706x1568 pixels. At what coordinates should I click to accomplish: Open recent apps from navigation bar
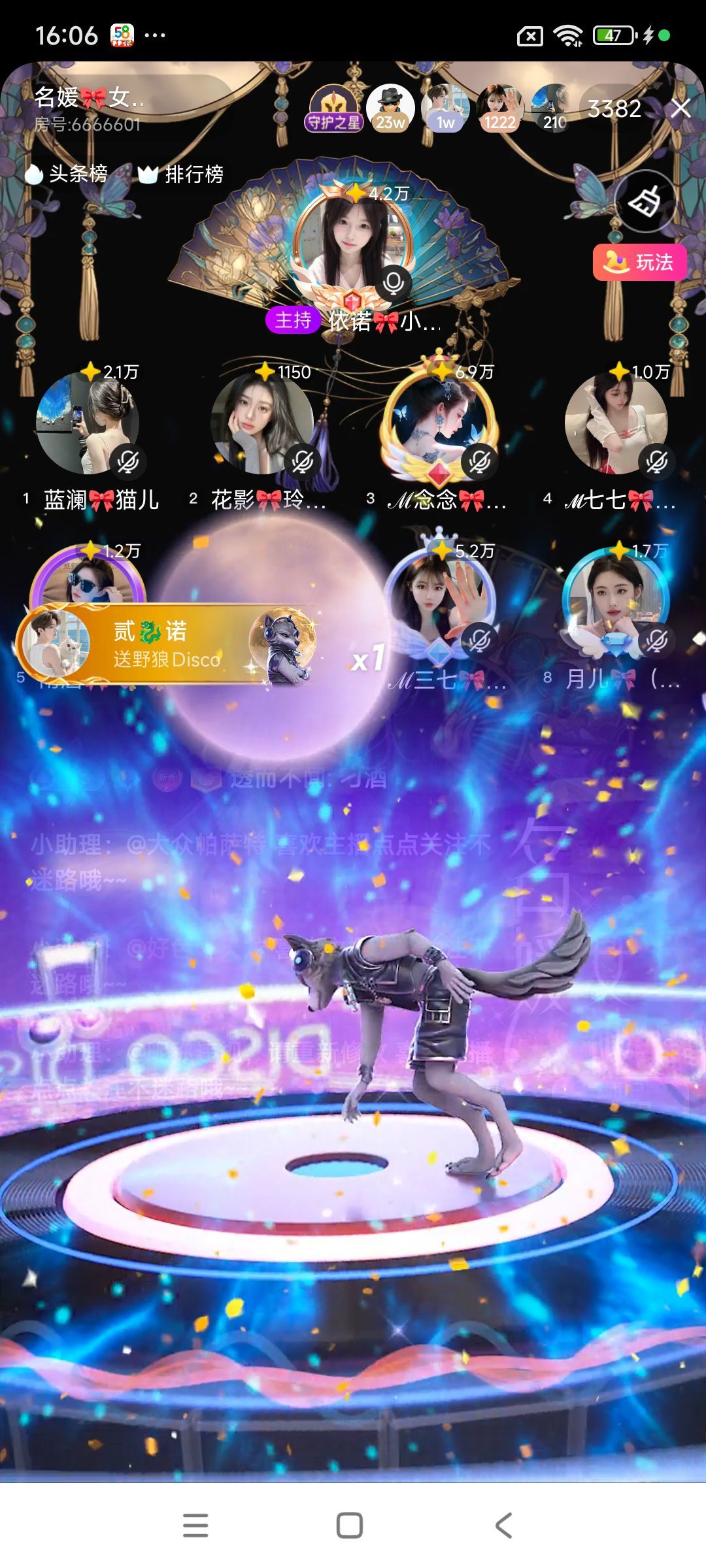click(x=195, y=1526)
